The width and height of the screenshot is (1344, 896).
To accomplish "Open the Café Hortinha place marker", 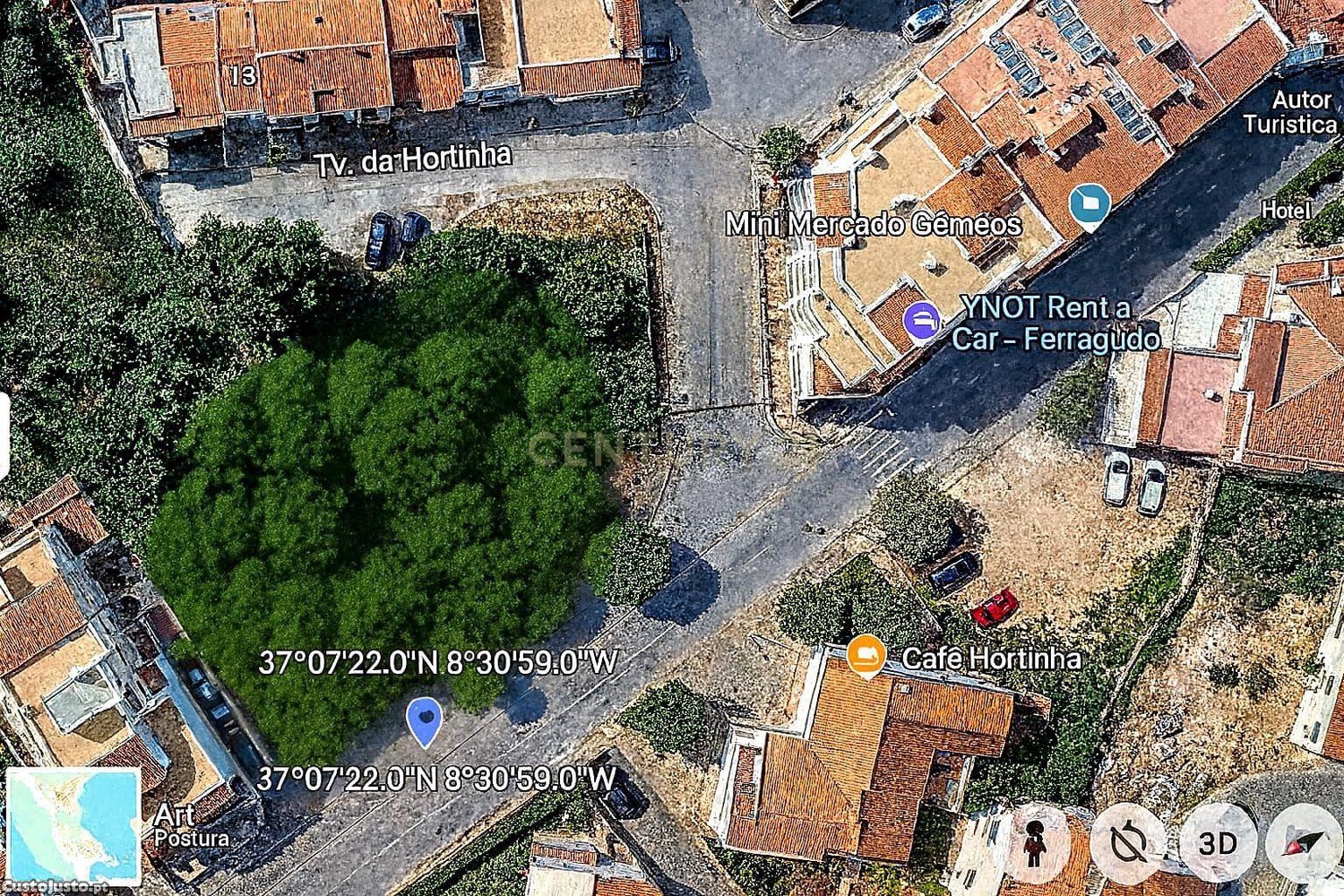I will point(866,655).
